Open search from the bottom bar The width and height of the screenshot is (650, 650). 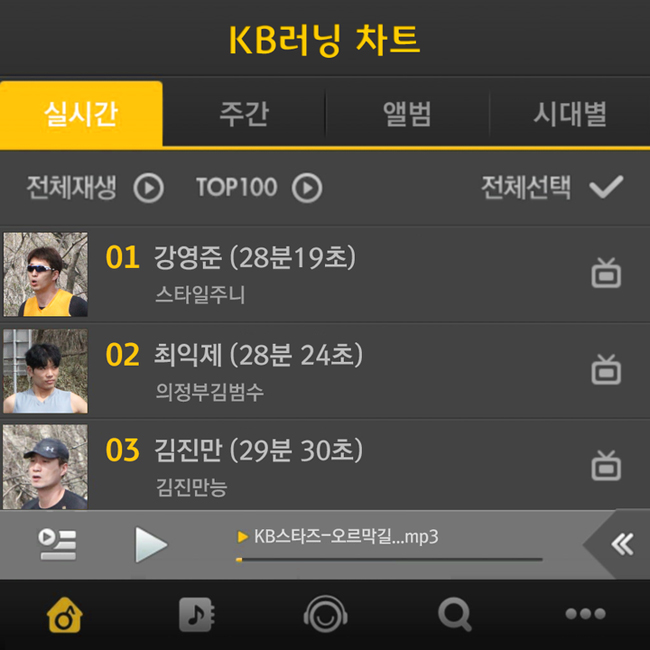(455, 616)
